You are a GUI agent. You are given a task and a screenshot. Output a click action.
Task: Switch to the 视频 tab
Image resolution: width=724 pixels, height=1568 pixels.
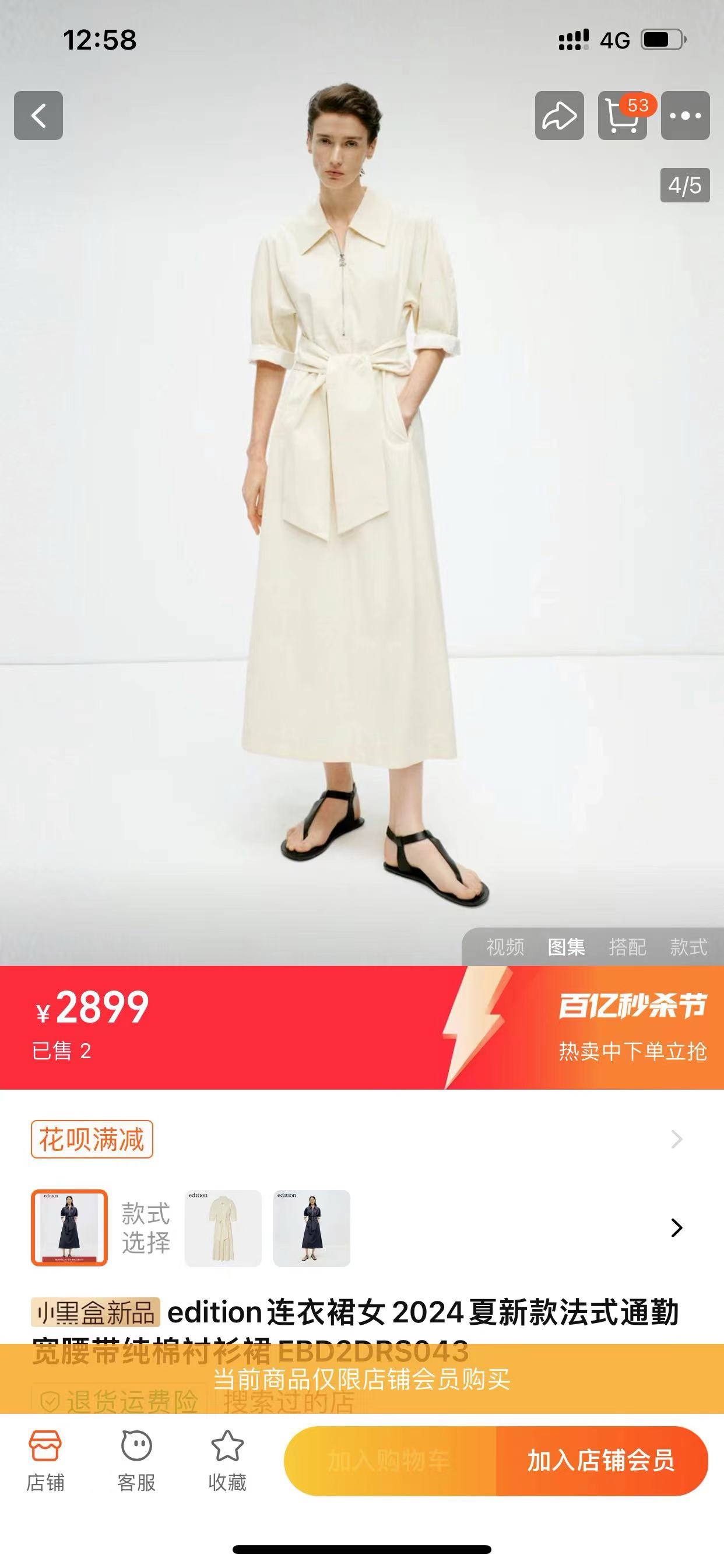(x=505, y=947)
